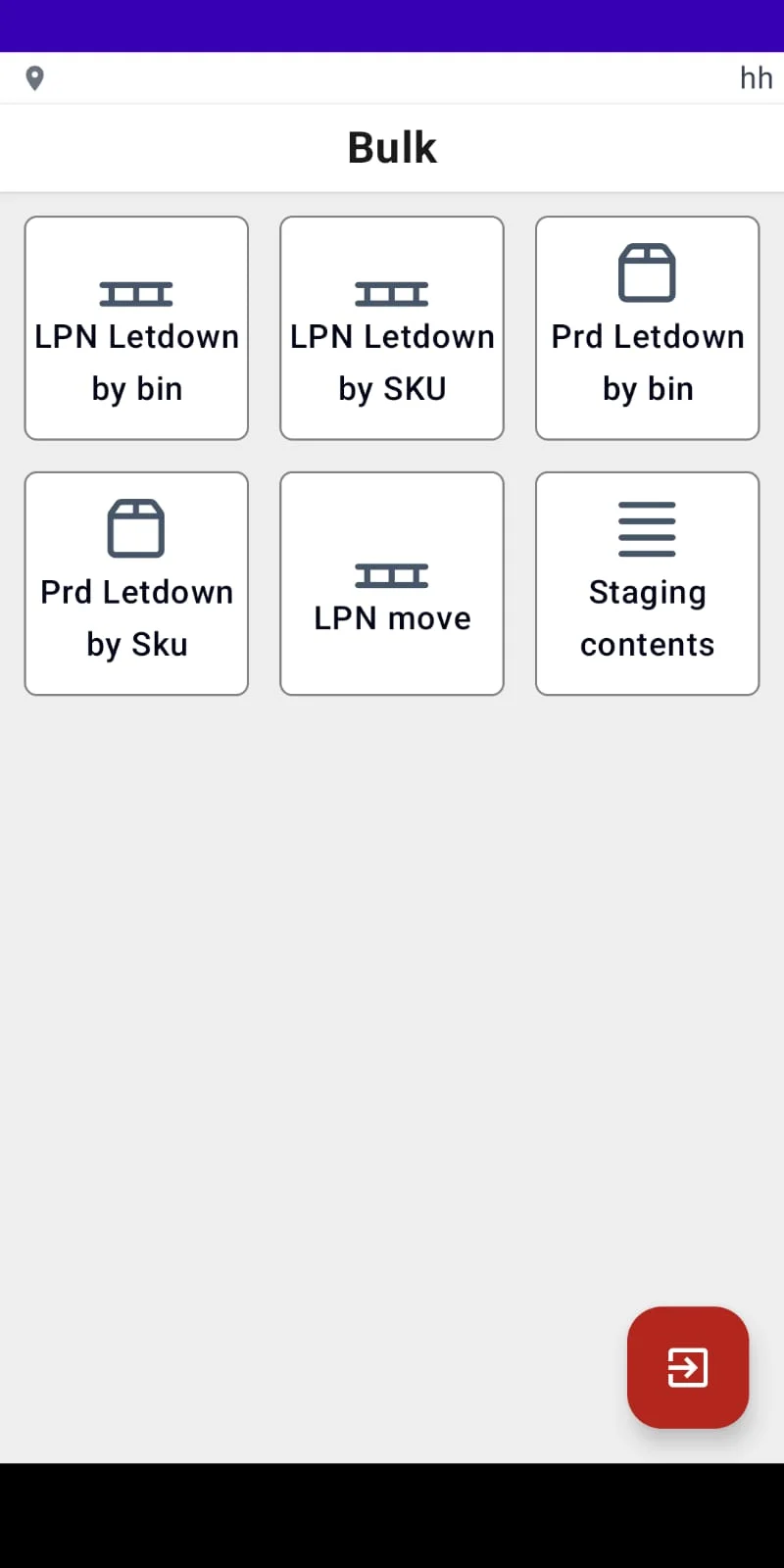Tap the location pin icon in the top bar
This screenshot has height=1568, width=784.
[35, 77]
